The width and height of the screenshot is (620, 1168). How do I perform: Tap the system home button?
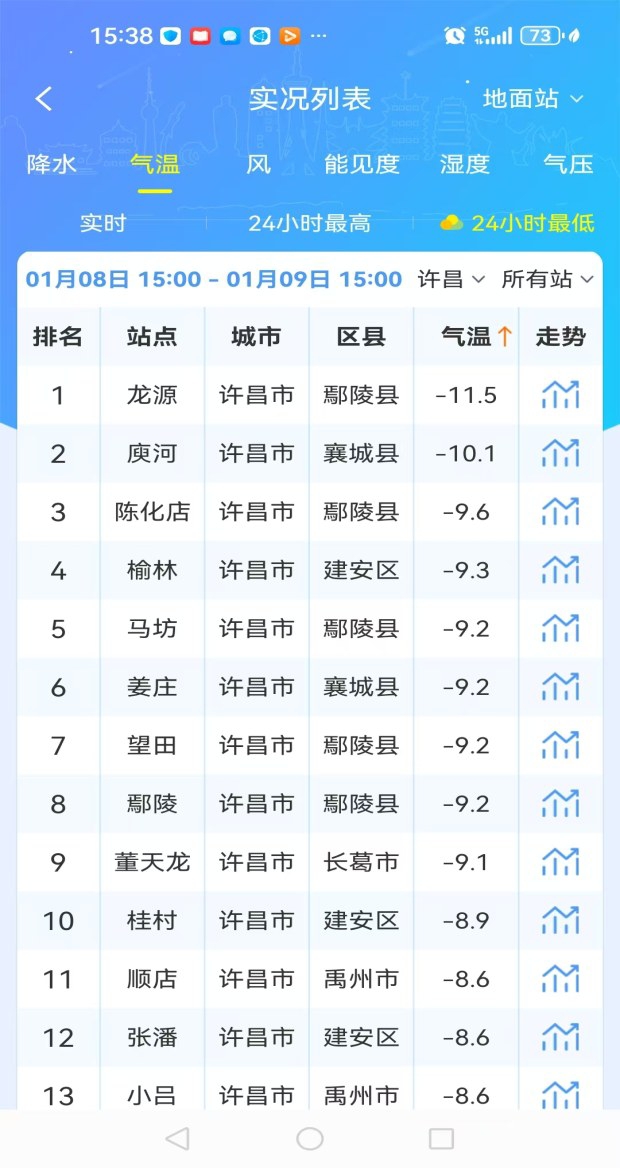click(309, 1138)
